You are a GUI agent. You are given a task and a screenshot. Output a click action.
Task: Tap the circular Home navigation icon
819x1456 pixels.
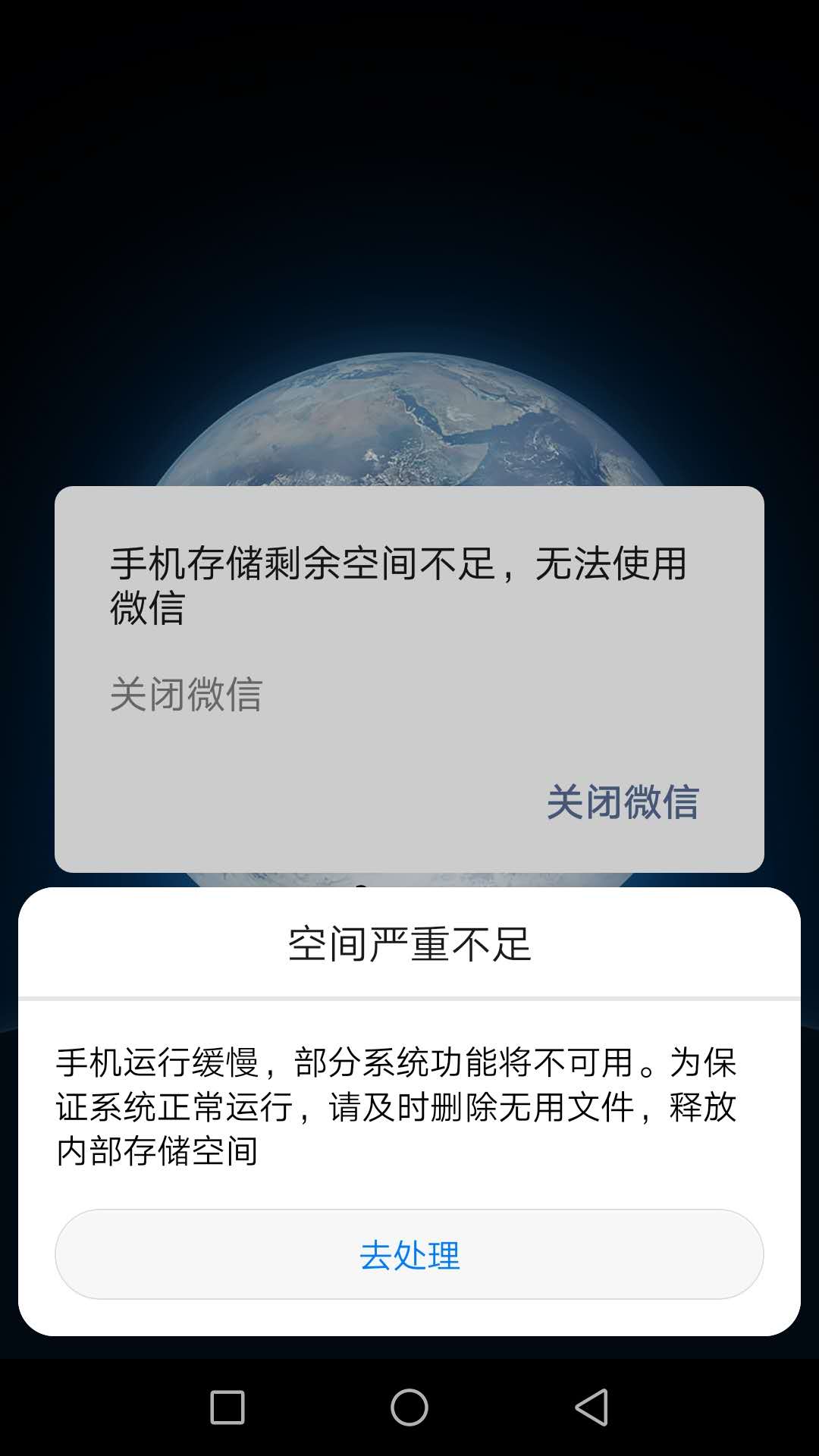point(409,1406)
